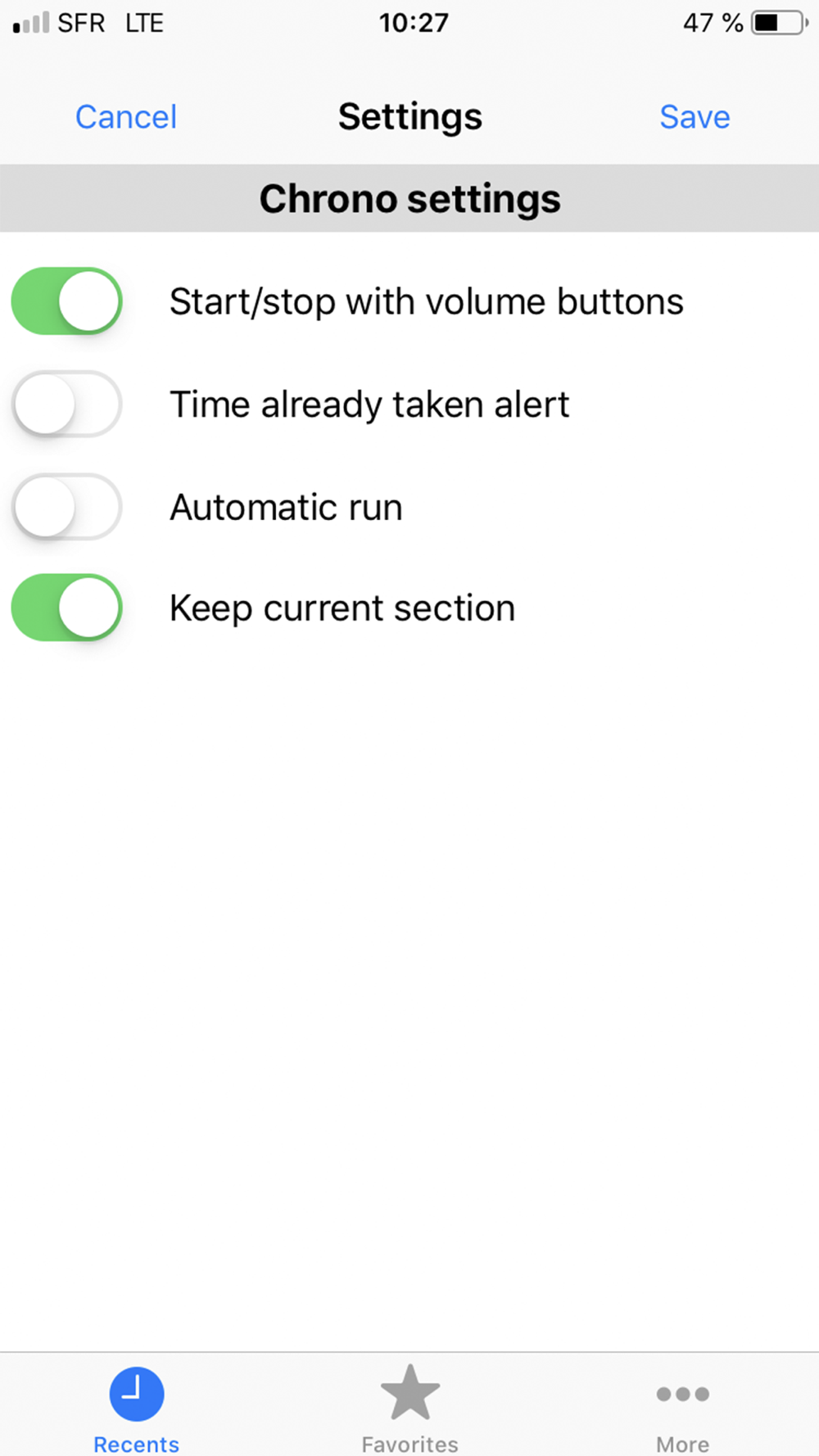Turn on Automatic run

pyautogui.click(x=66, y=506)
